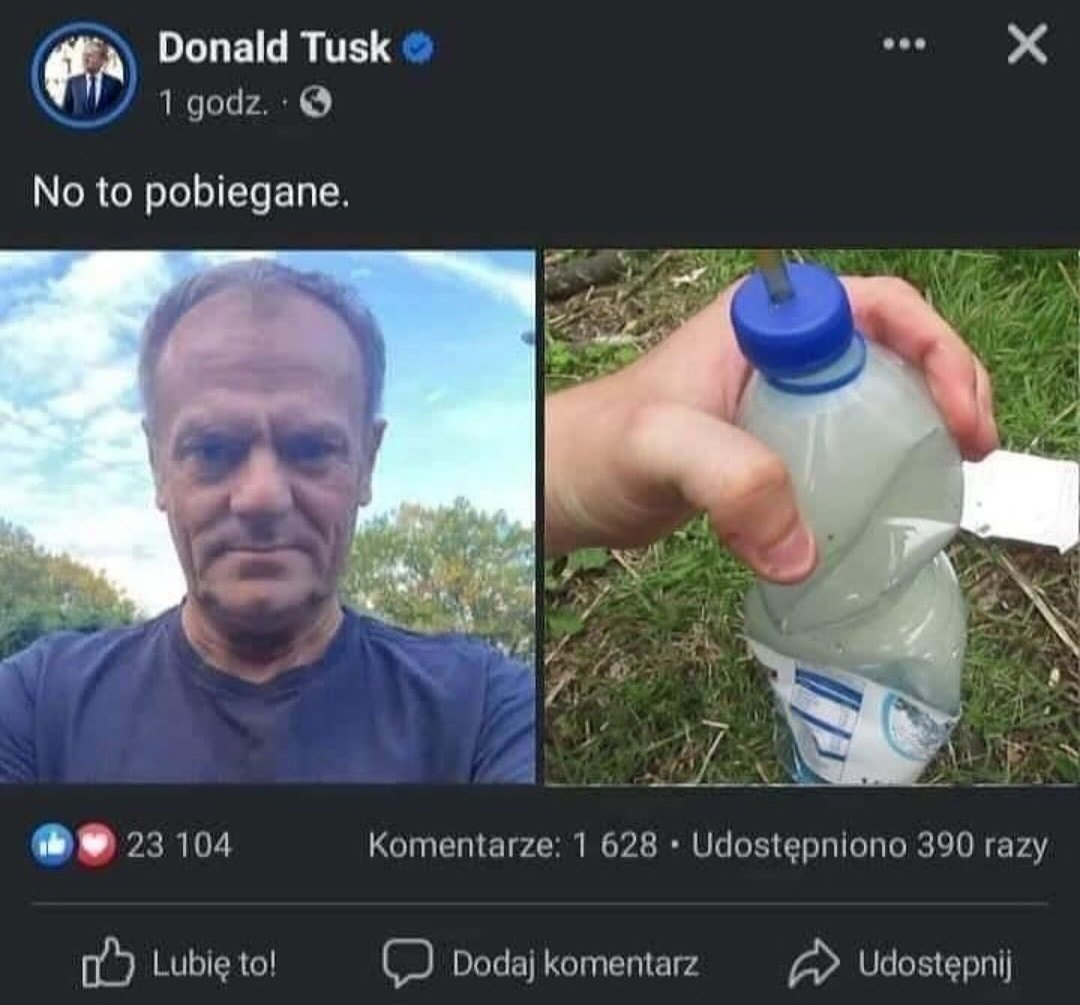Tap Dodaj komentarz to comment

pos(541,964)
